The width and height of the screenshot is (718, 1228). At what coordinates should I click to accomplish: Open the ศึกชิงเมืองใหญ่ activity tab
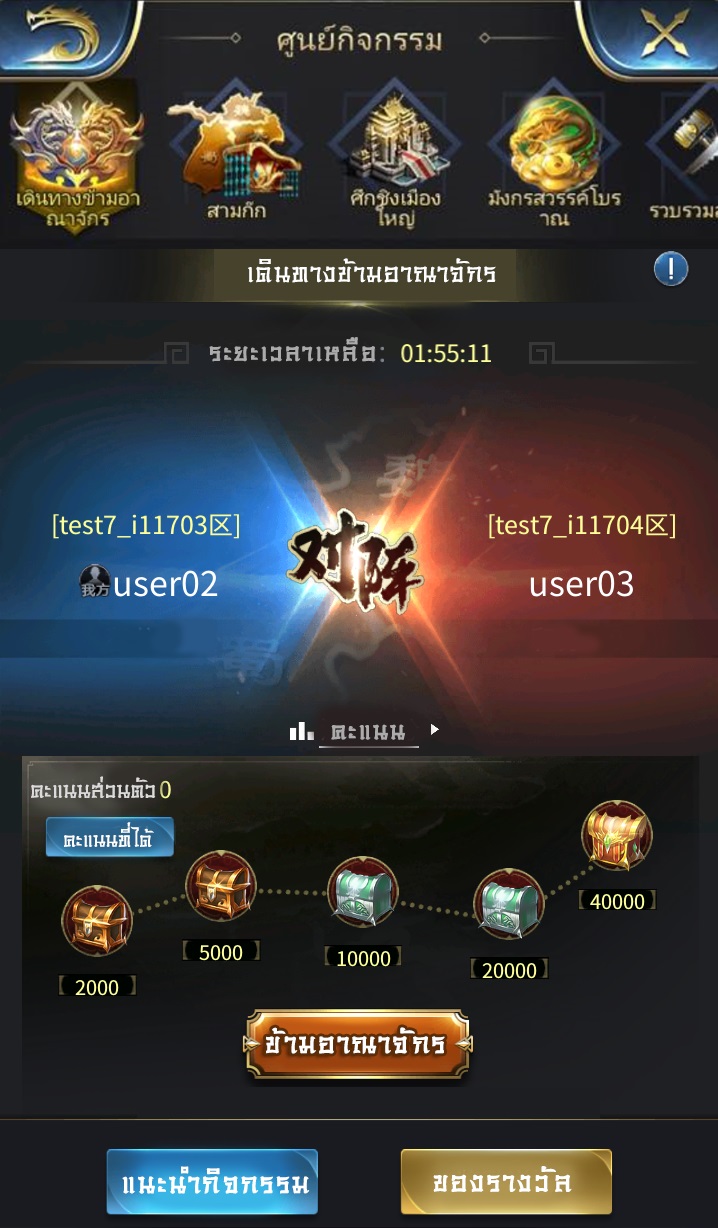(395, 160)
